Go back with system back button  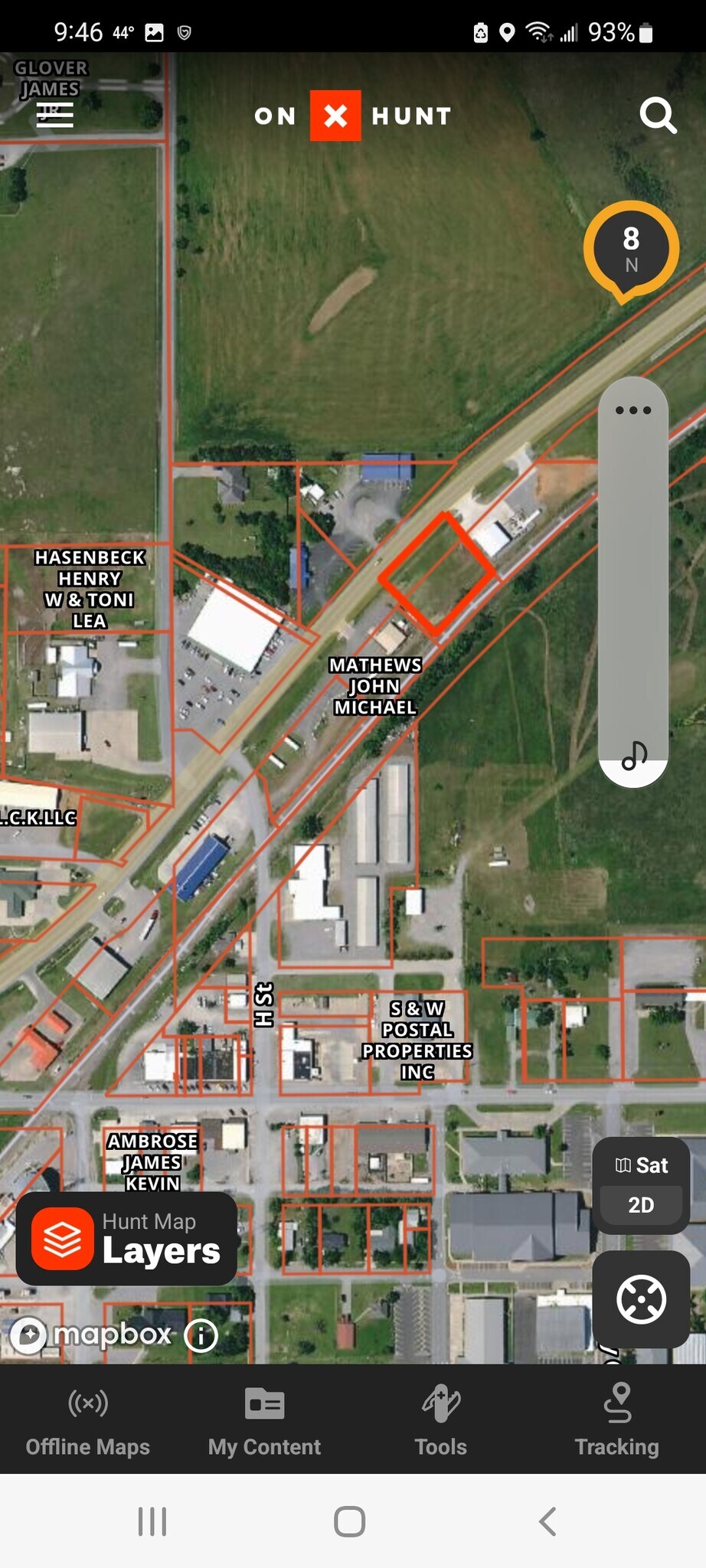pos(547,1521)
